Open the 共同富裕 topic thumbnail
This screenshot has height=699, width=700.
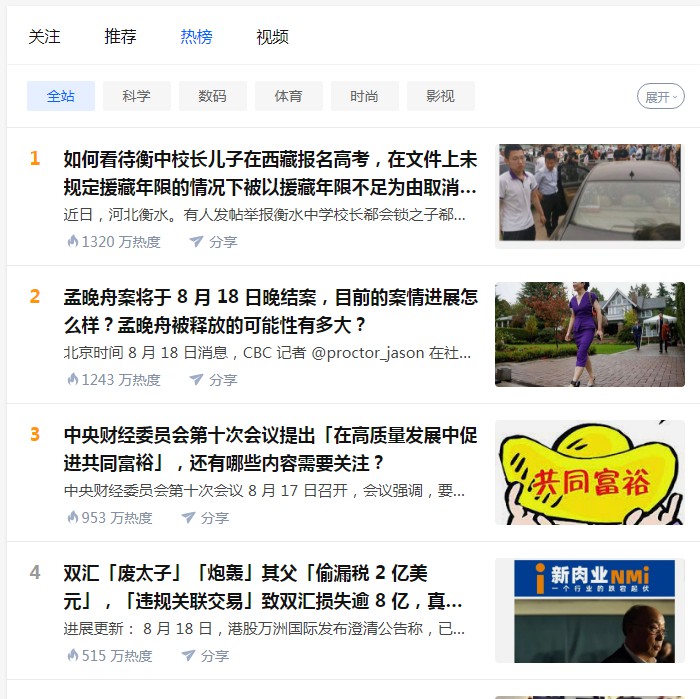coord(590,473)
